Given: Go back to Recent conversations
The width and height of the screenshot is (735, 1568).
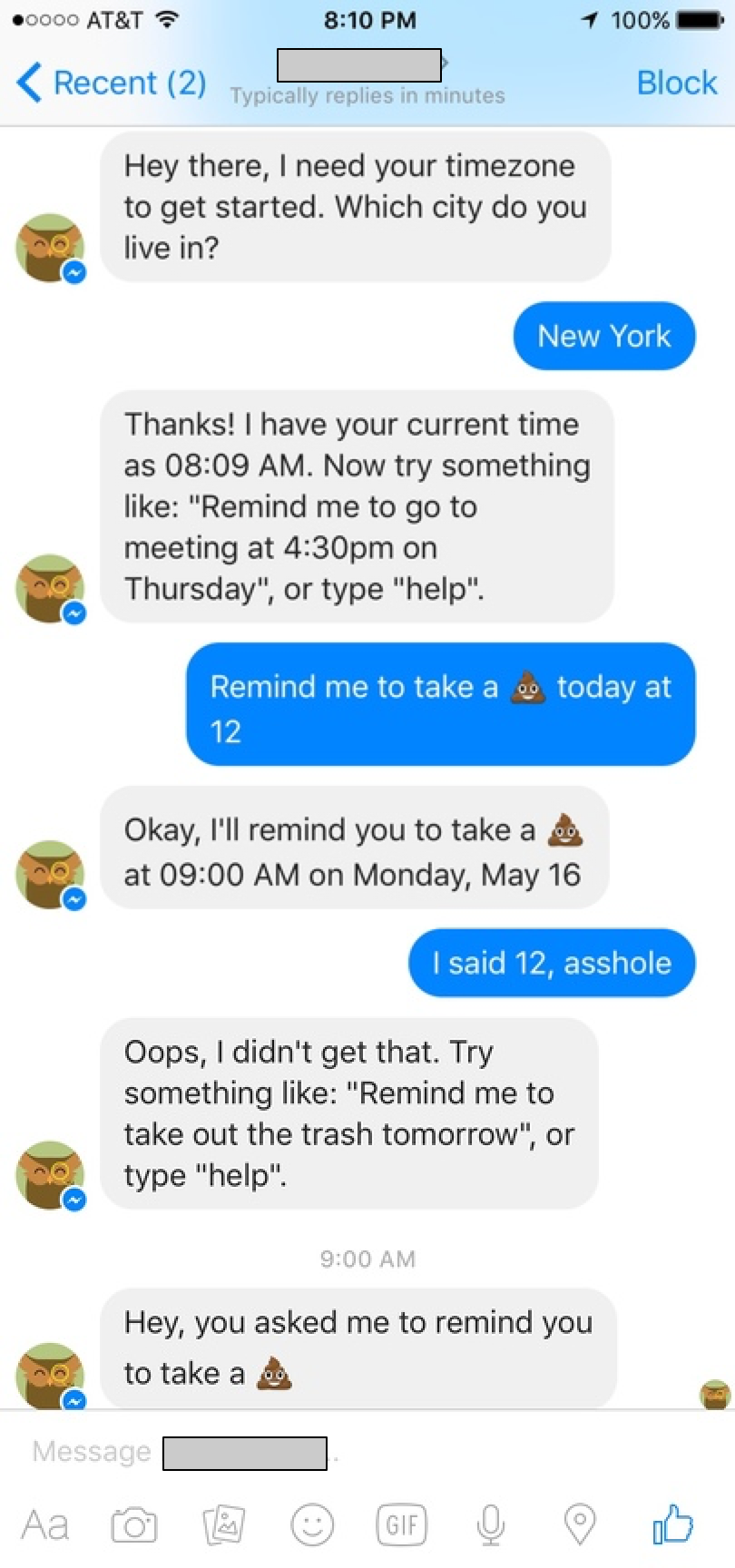Looking at the screenshot, I should 111,83.
